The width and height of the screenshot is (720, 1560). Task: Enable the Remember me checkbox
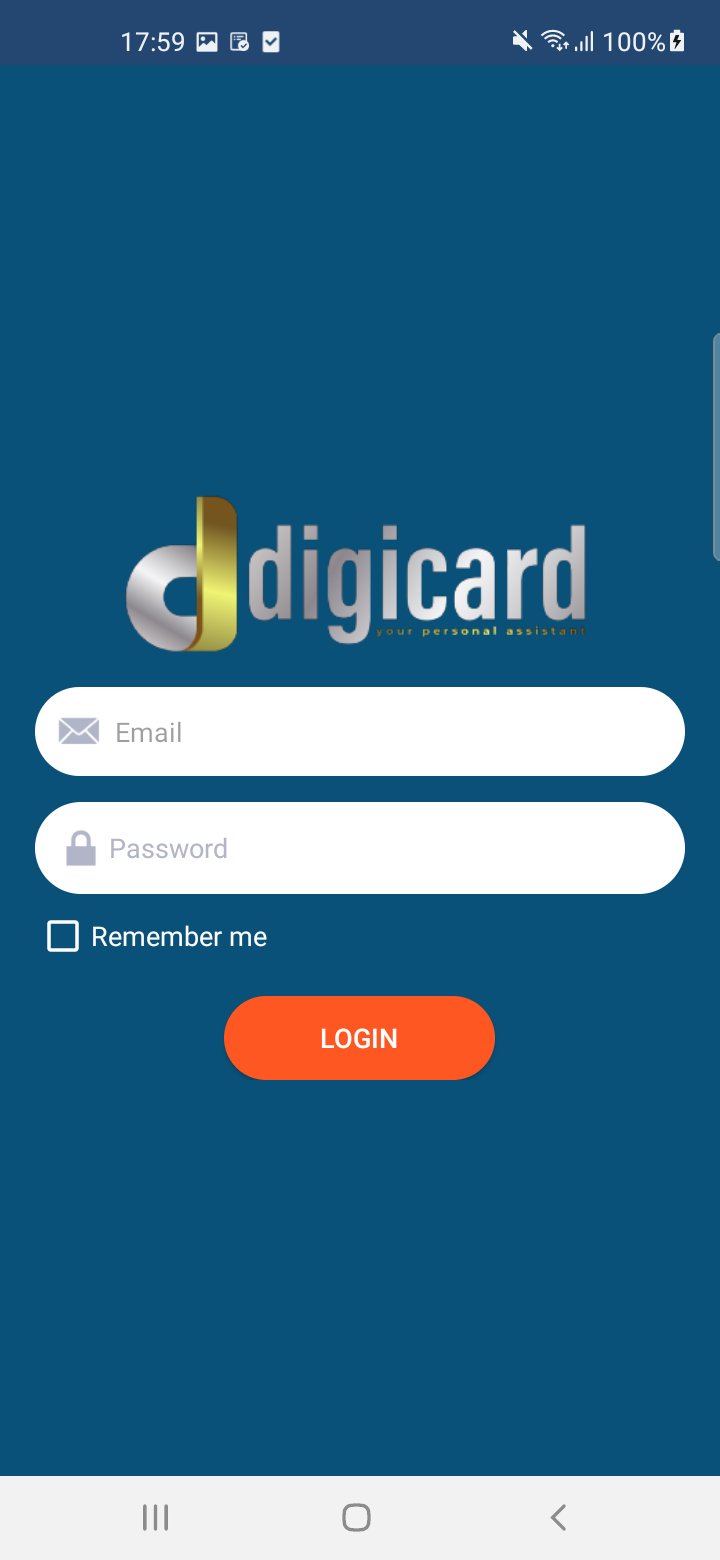[62, 936]
